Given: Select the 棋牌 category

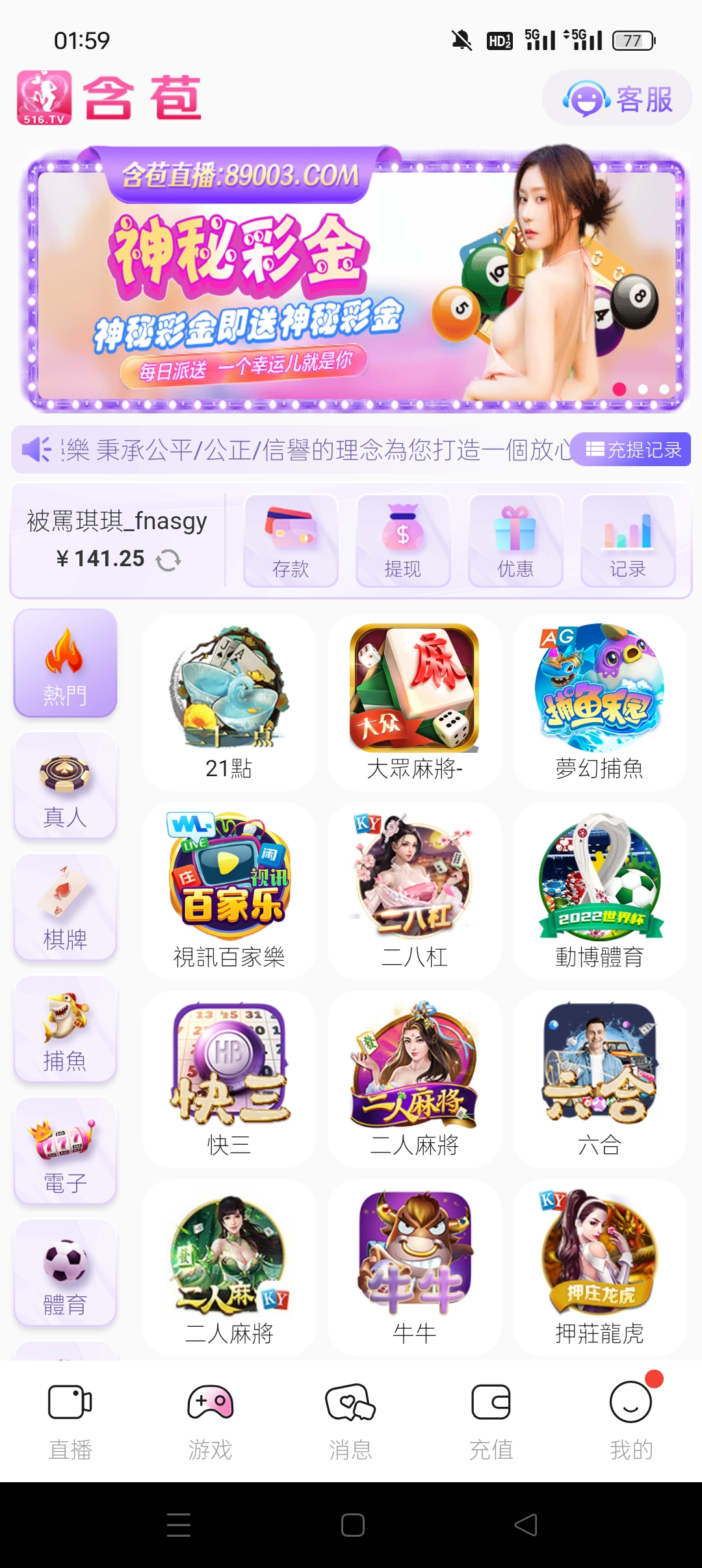Looking at the screenshot, I should tap(65, 908).
